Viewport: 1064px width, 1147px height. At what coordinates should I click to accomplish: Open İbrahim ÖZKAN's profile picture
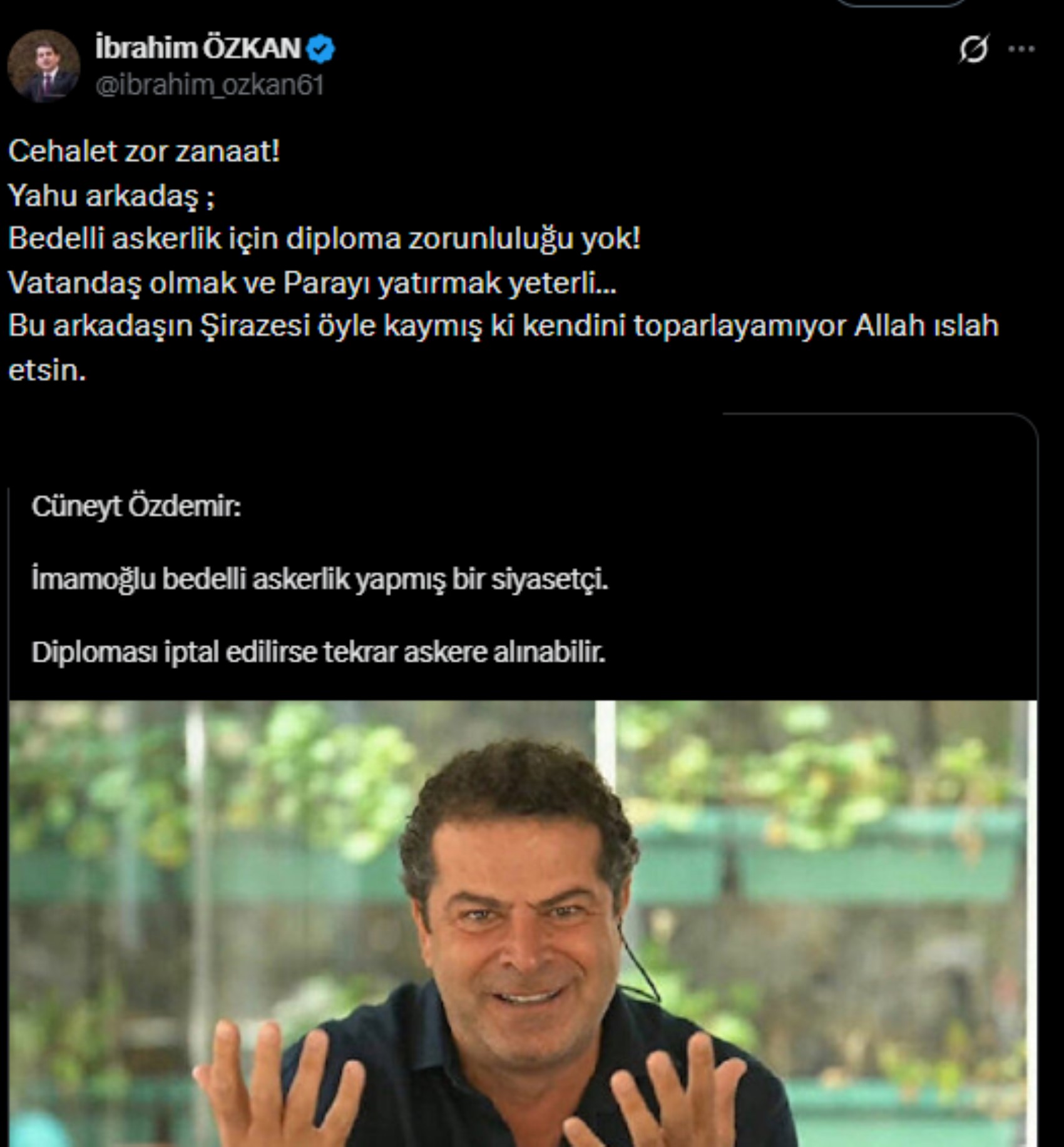coord(43,66)
